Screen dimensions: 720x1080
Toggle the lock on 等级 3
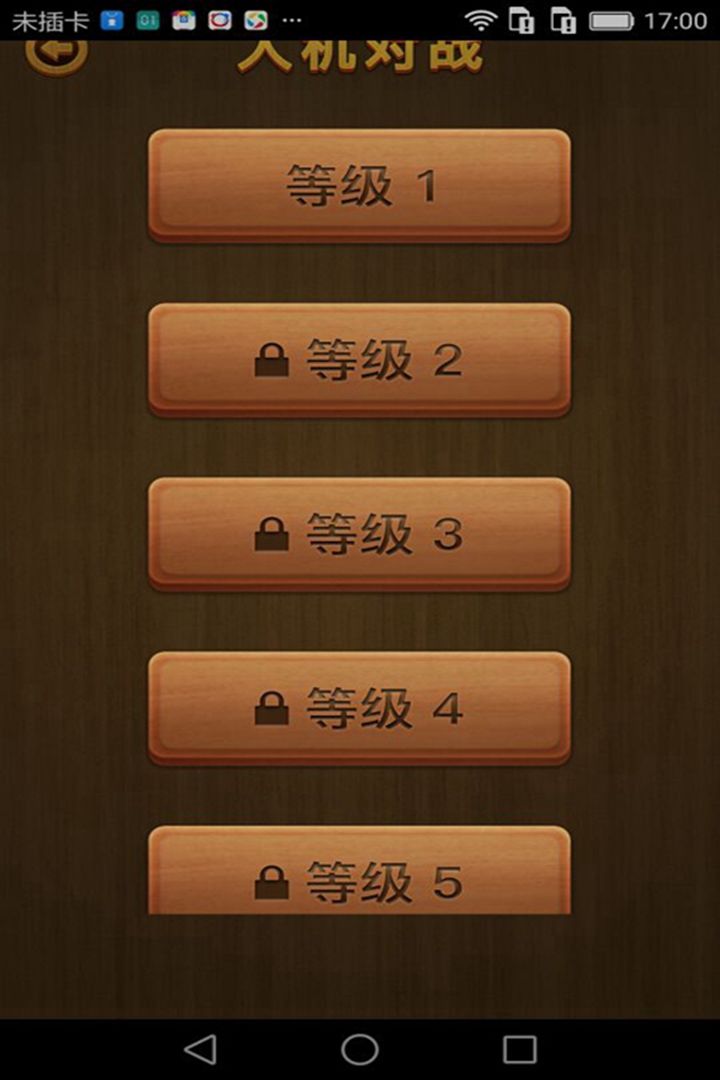[x=272, y=533]
